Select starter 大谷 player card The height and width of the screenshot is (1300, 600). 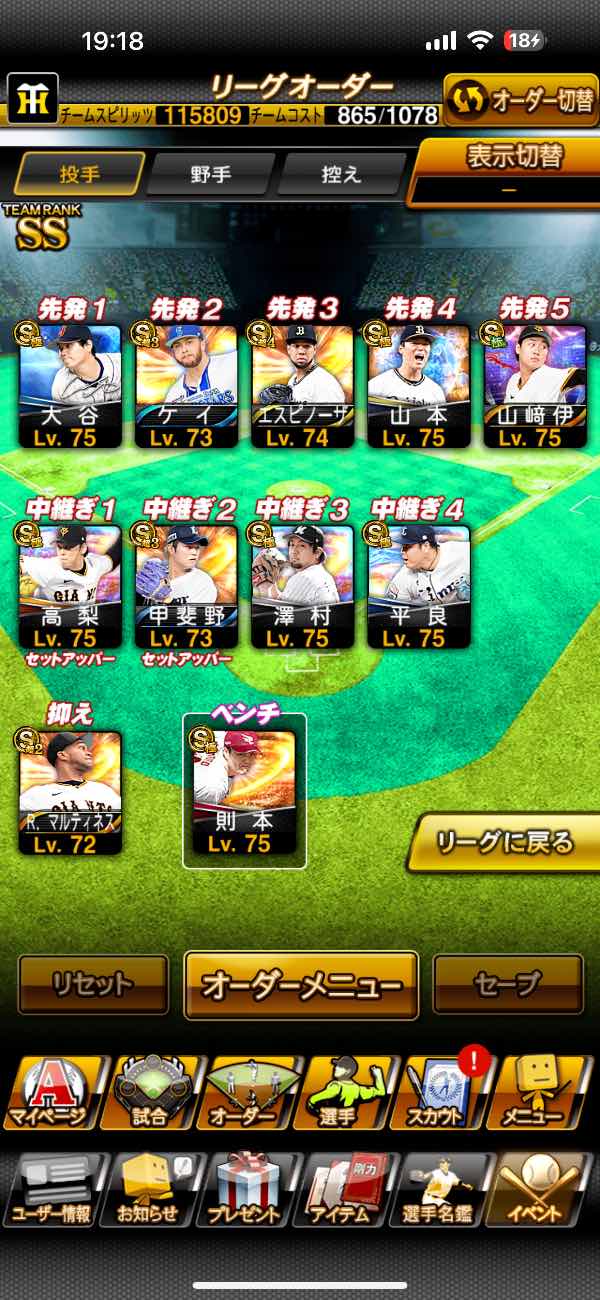pyautogui.click(x=70, y=385)
